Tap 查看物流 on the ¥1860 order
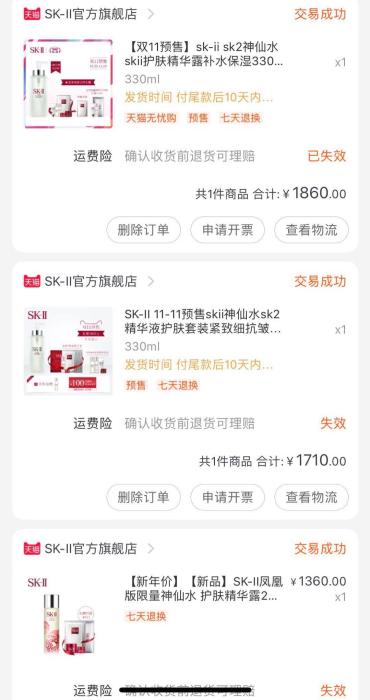The width and height of the screenshot is (370, 700). click(x=312, y=230)
